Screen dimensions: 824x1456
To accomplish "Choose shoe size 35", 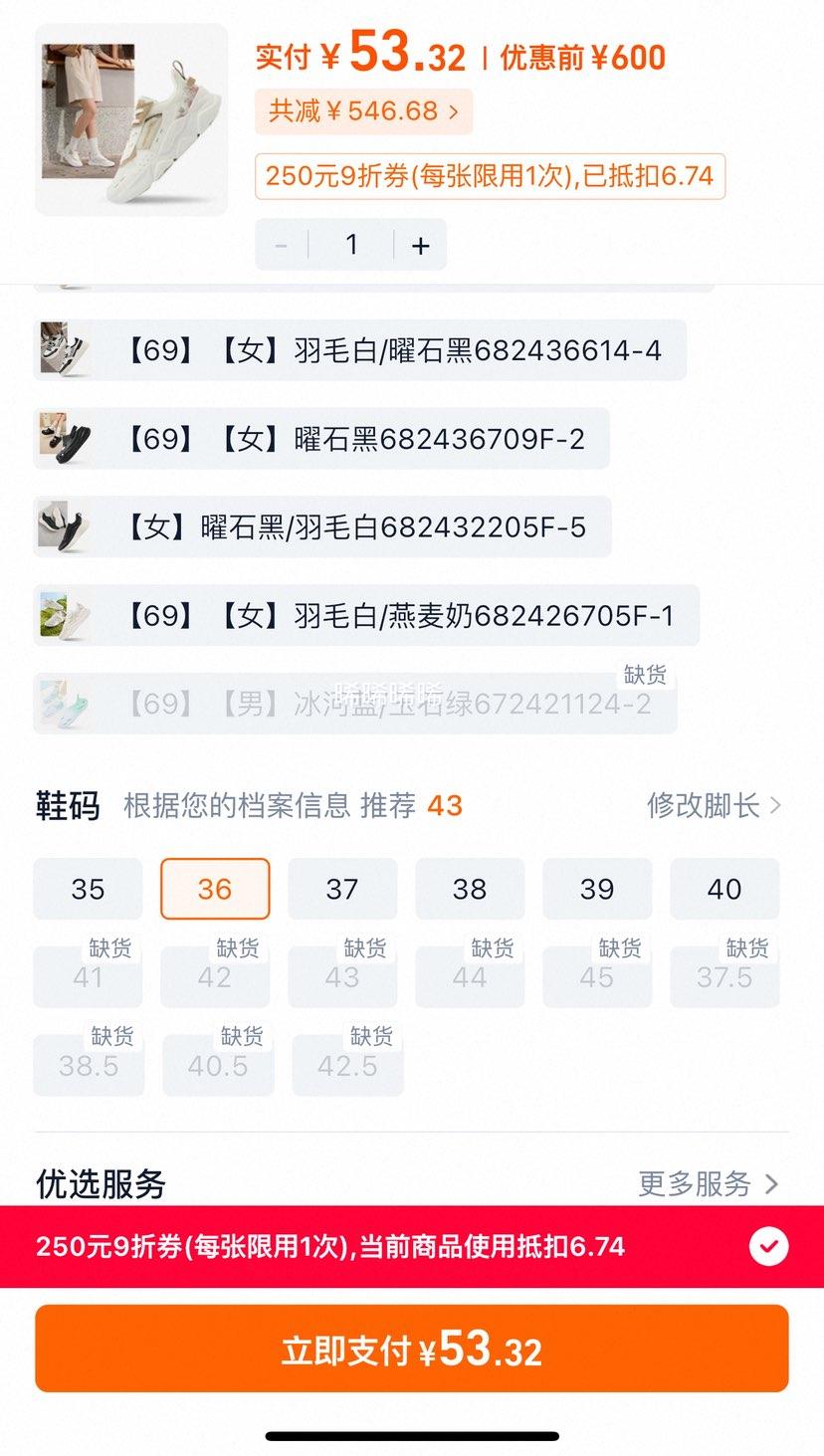I will pos(88,889).
